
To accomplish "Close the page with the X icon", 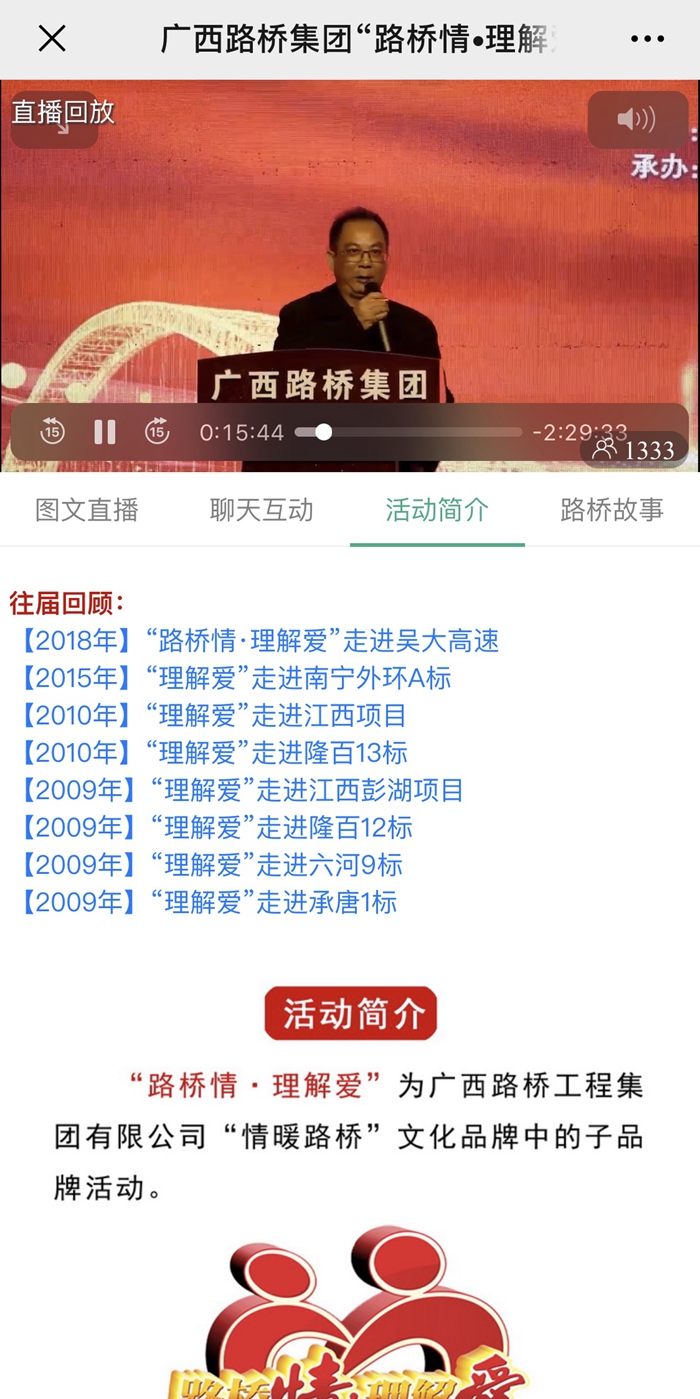I will coord(52,39).
